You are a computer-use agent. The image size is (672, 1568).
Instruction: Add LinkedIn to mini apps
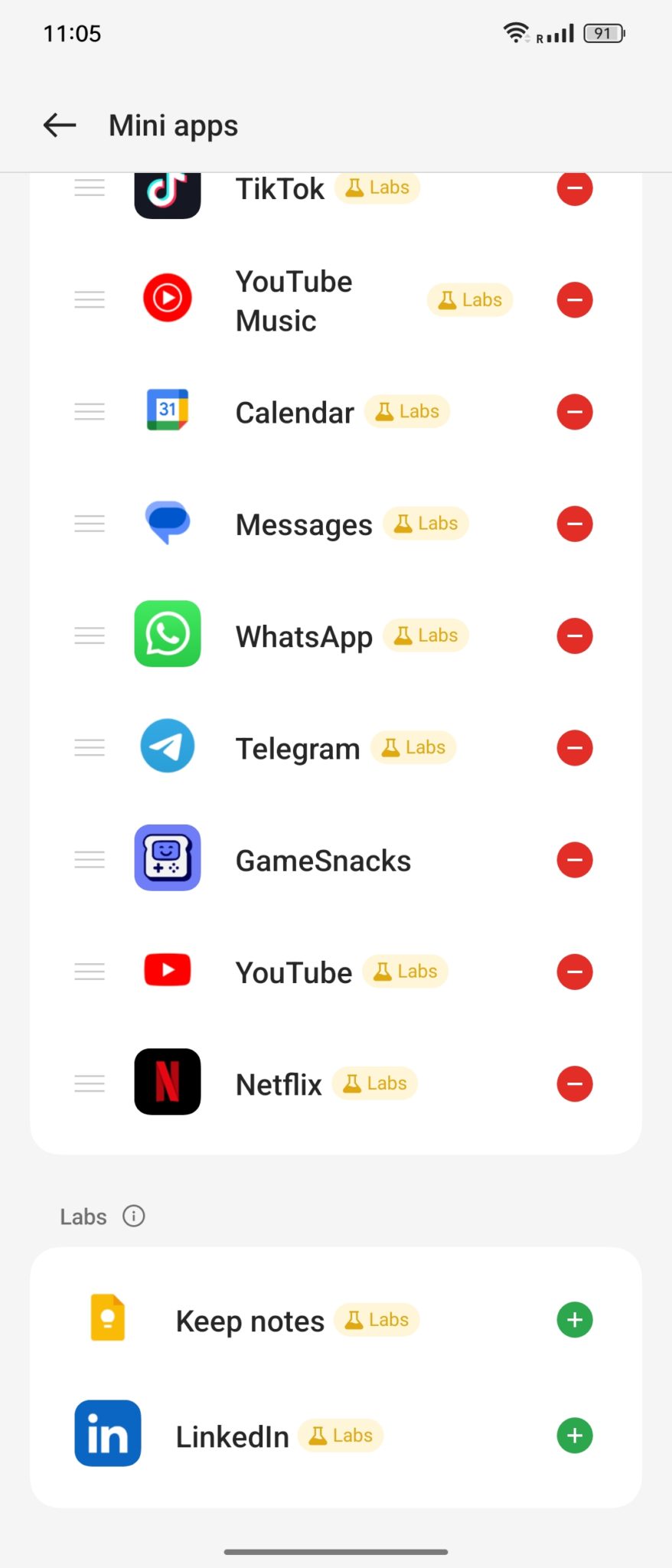575,1436
